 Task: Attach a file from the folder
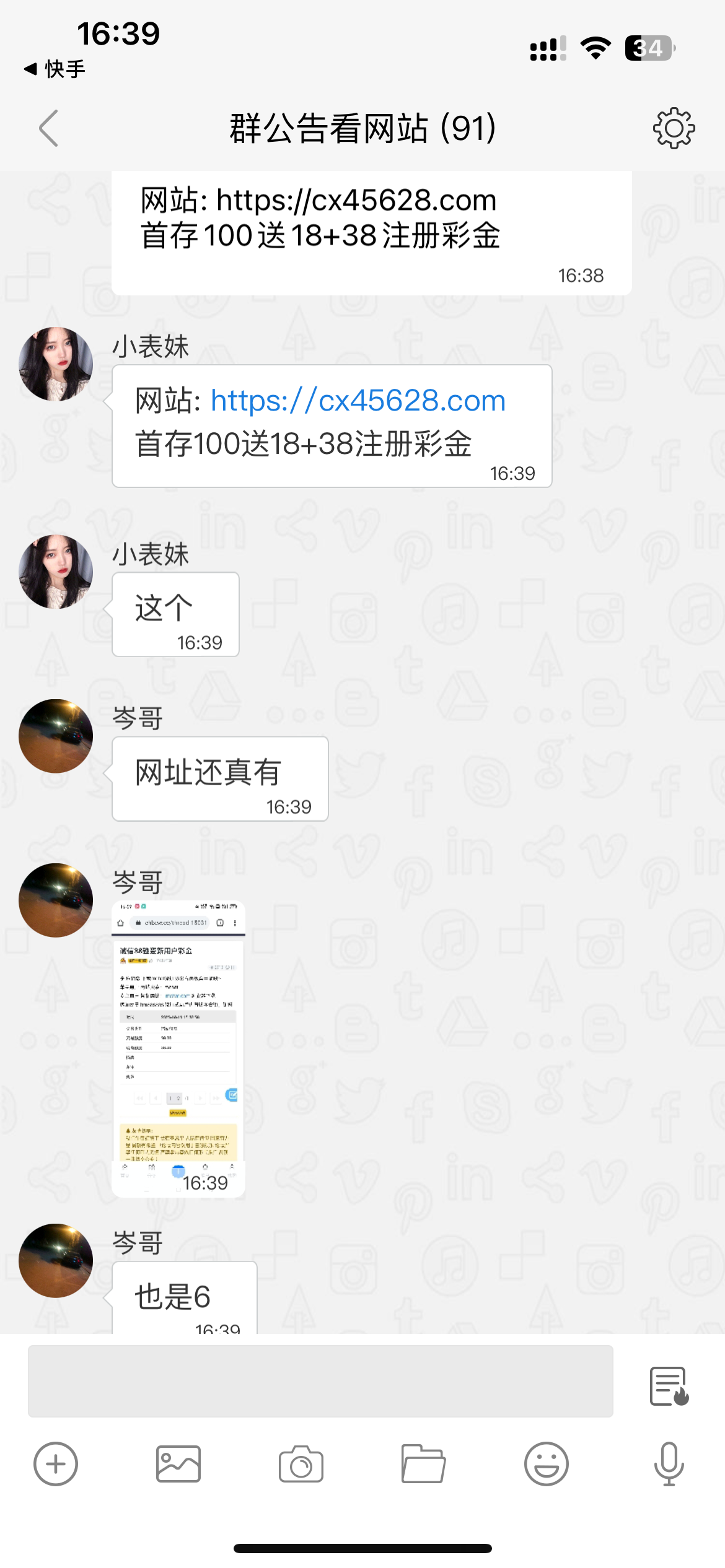[x=423, y=1464]
